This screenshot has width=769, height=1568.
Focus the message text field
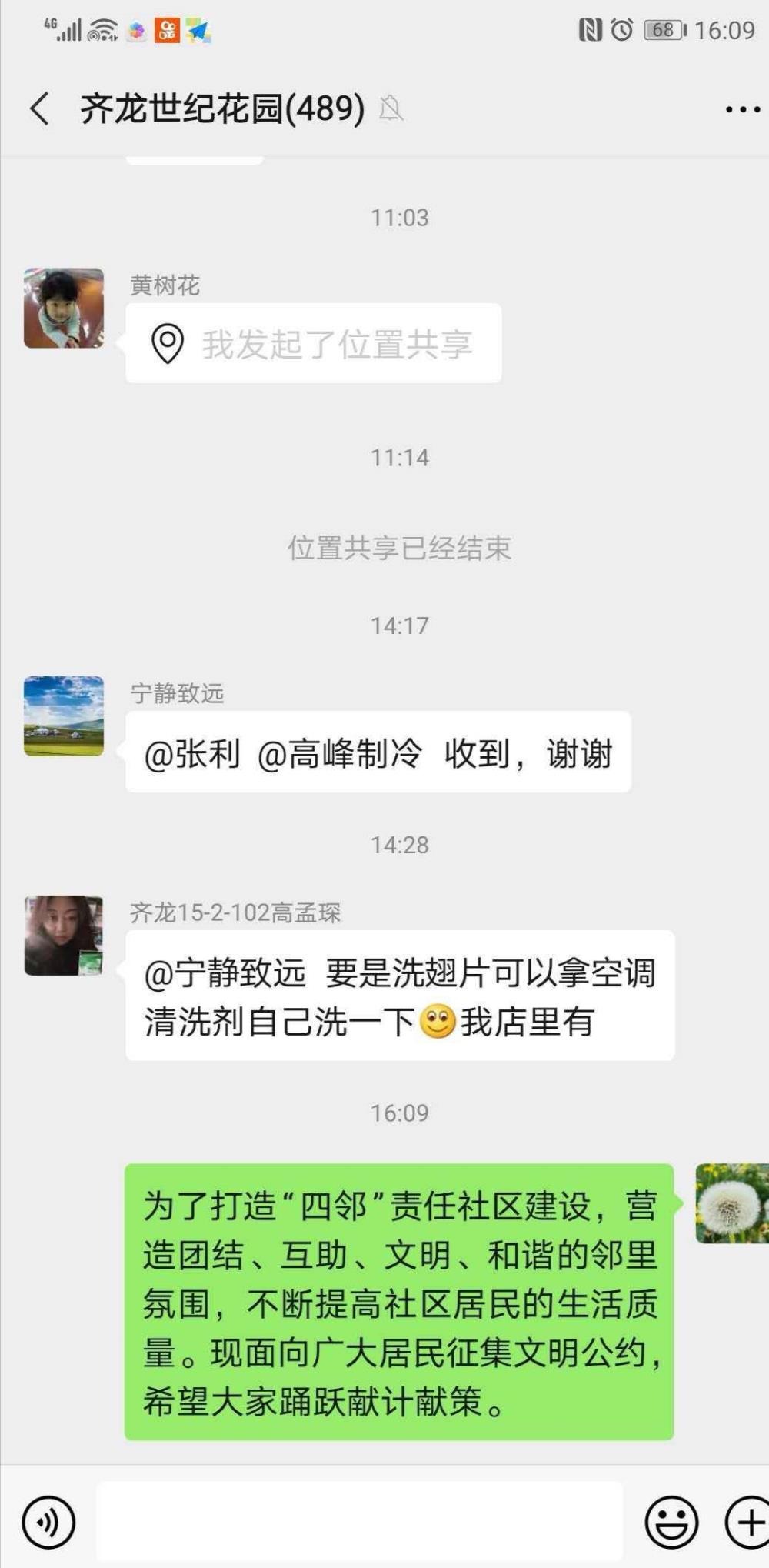pos(359,1521)
